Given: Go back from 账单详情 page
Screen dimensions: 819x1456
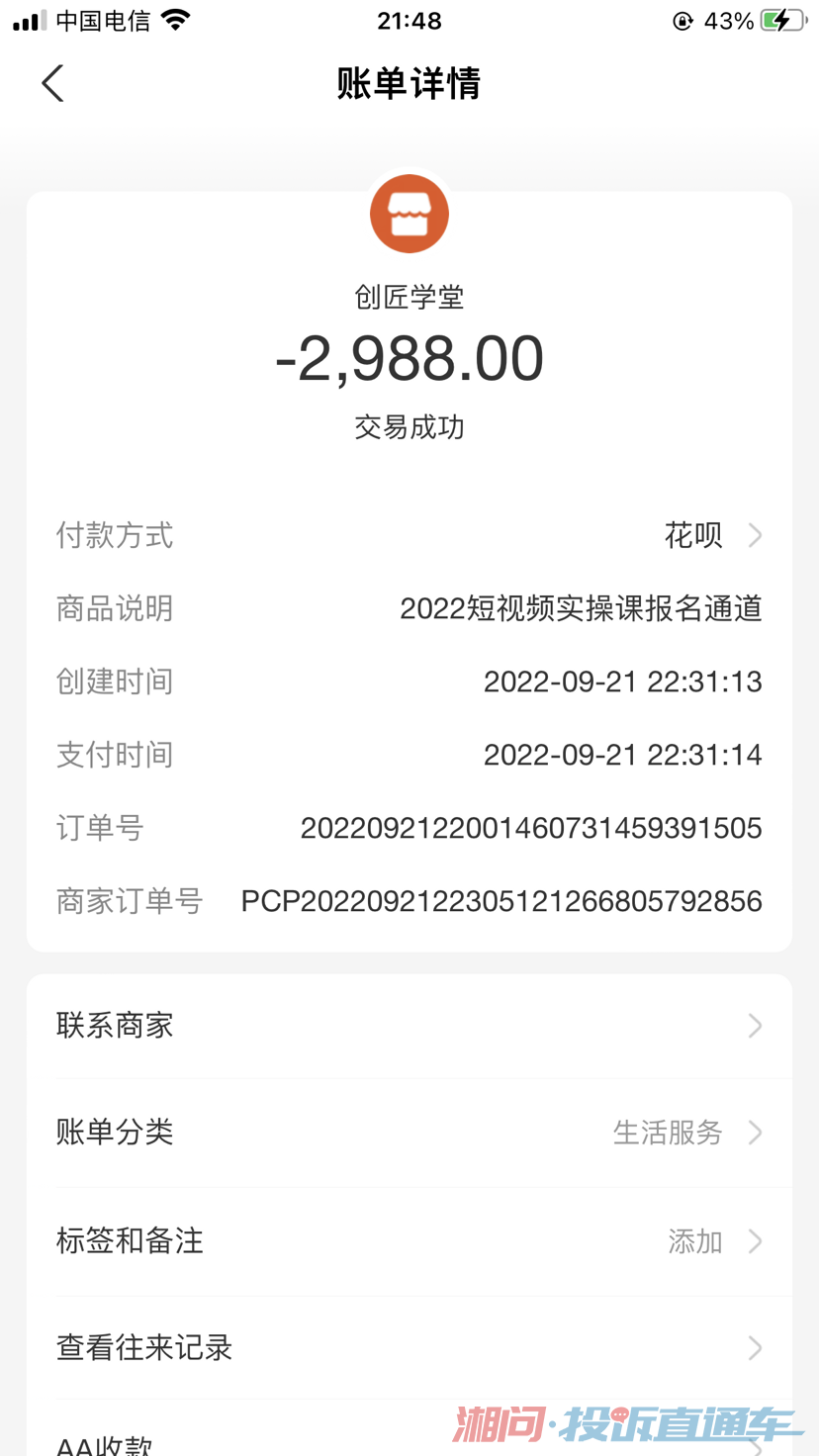Looking at the screenshot, I should pyautogui.click(x=53, y=84).
